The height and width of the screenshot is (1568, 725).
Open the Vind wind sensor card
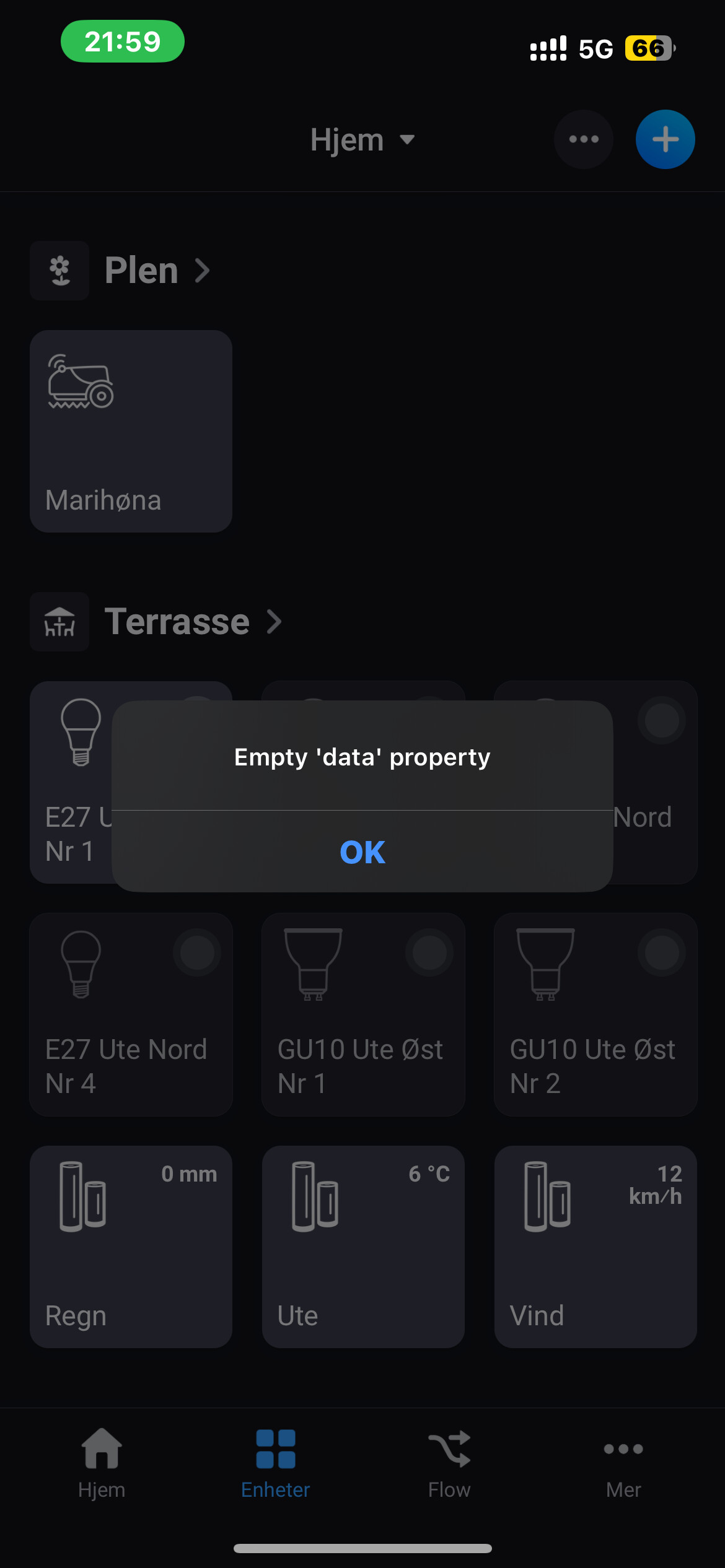click(x=595, y=1246)
